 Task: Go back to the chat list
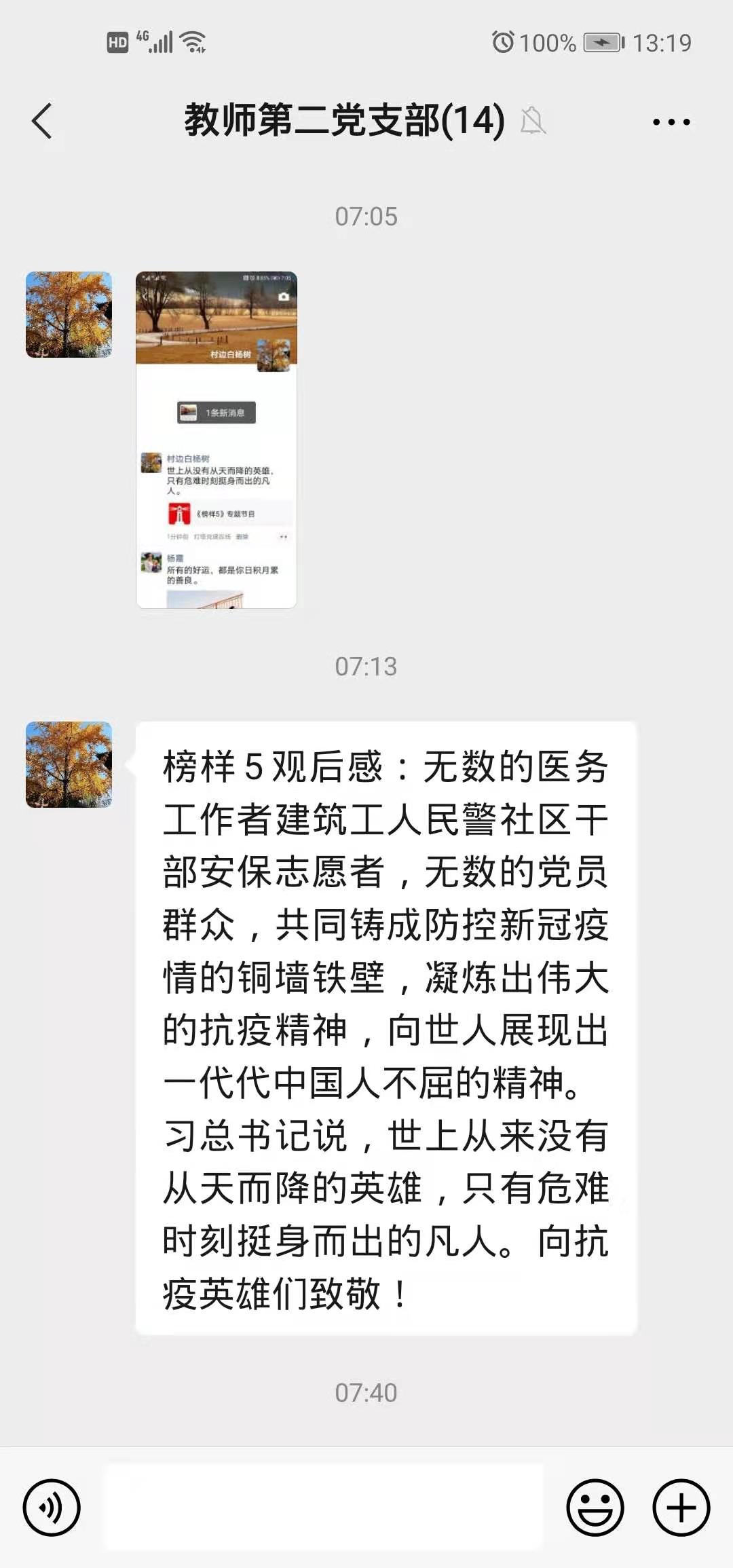(x=42, y=122)
